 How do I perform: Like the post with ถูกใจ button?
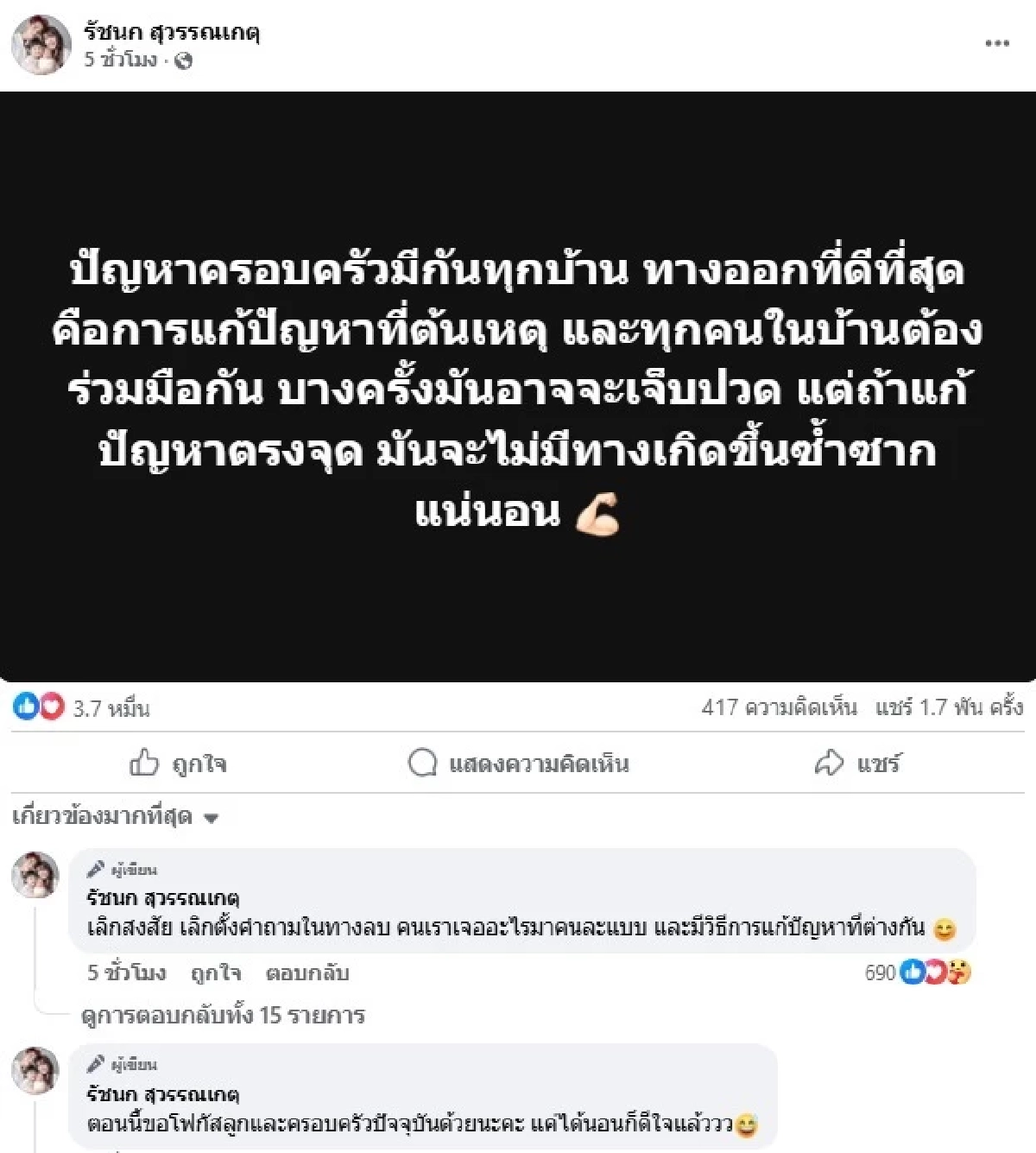(179, 763)
